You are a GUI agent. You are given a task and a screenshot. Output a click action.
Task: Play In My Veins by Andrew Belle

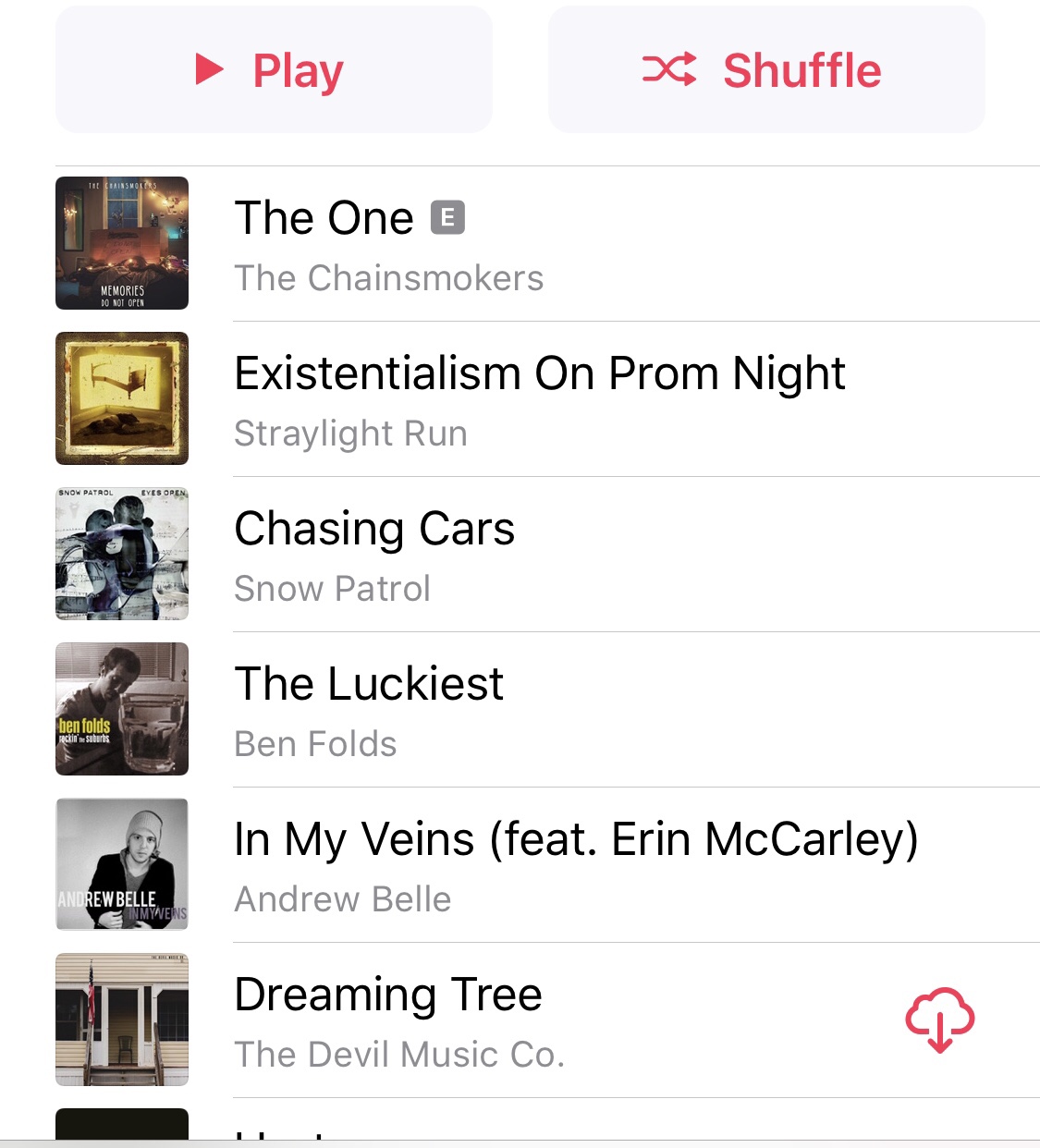click(575, 865)
